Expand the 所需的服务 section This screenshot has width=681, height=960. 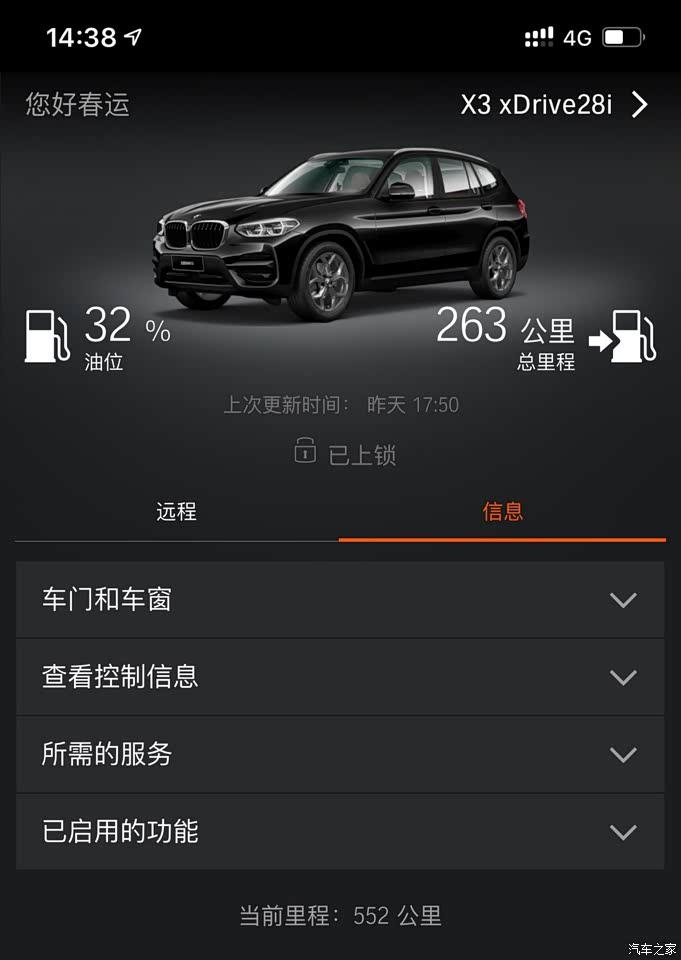(340, 754)
